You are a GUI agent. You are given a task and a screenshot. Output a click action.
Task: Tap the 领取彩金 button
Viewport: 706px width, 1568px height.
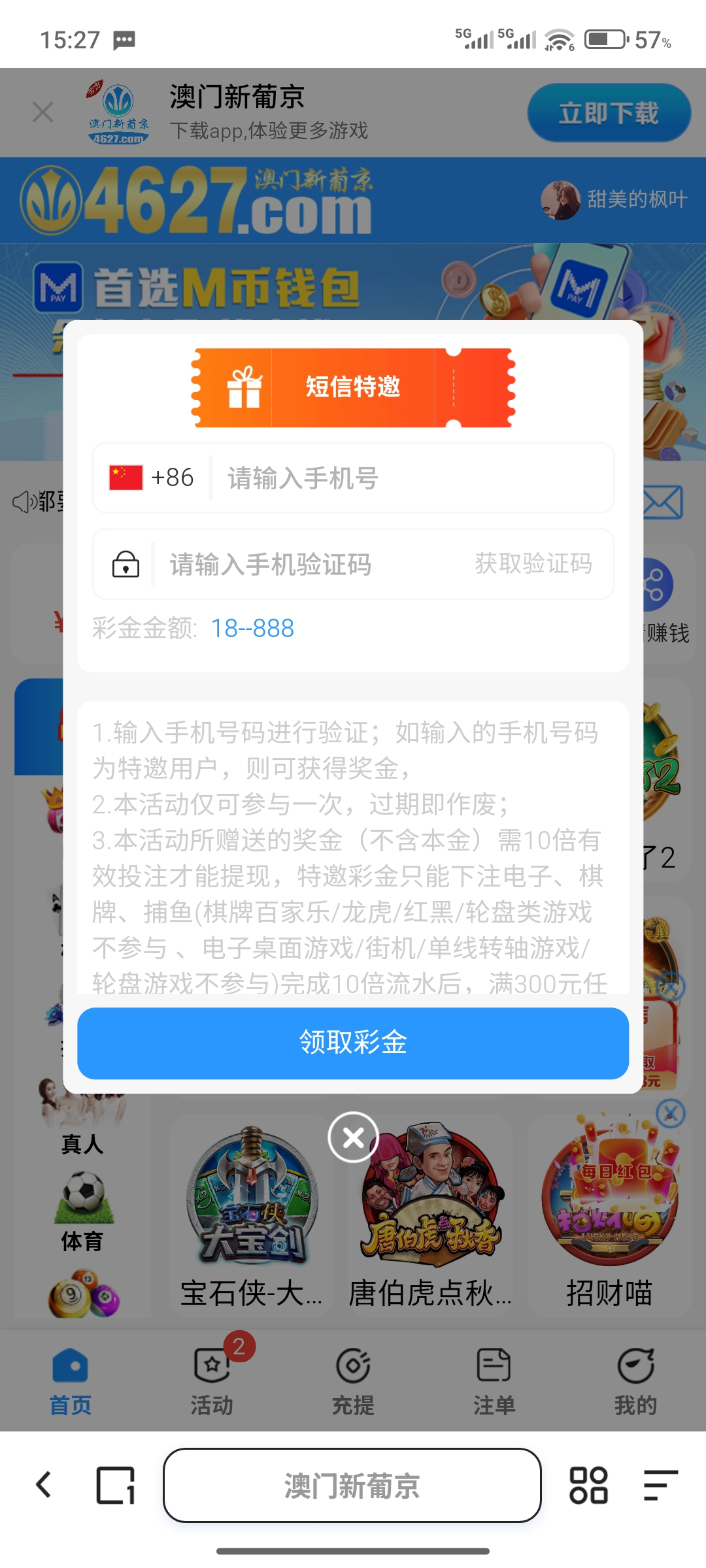point(353,1043)
